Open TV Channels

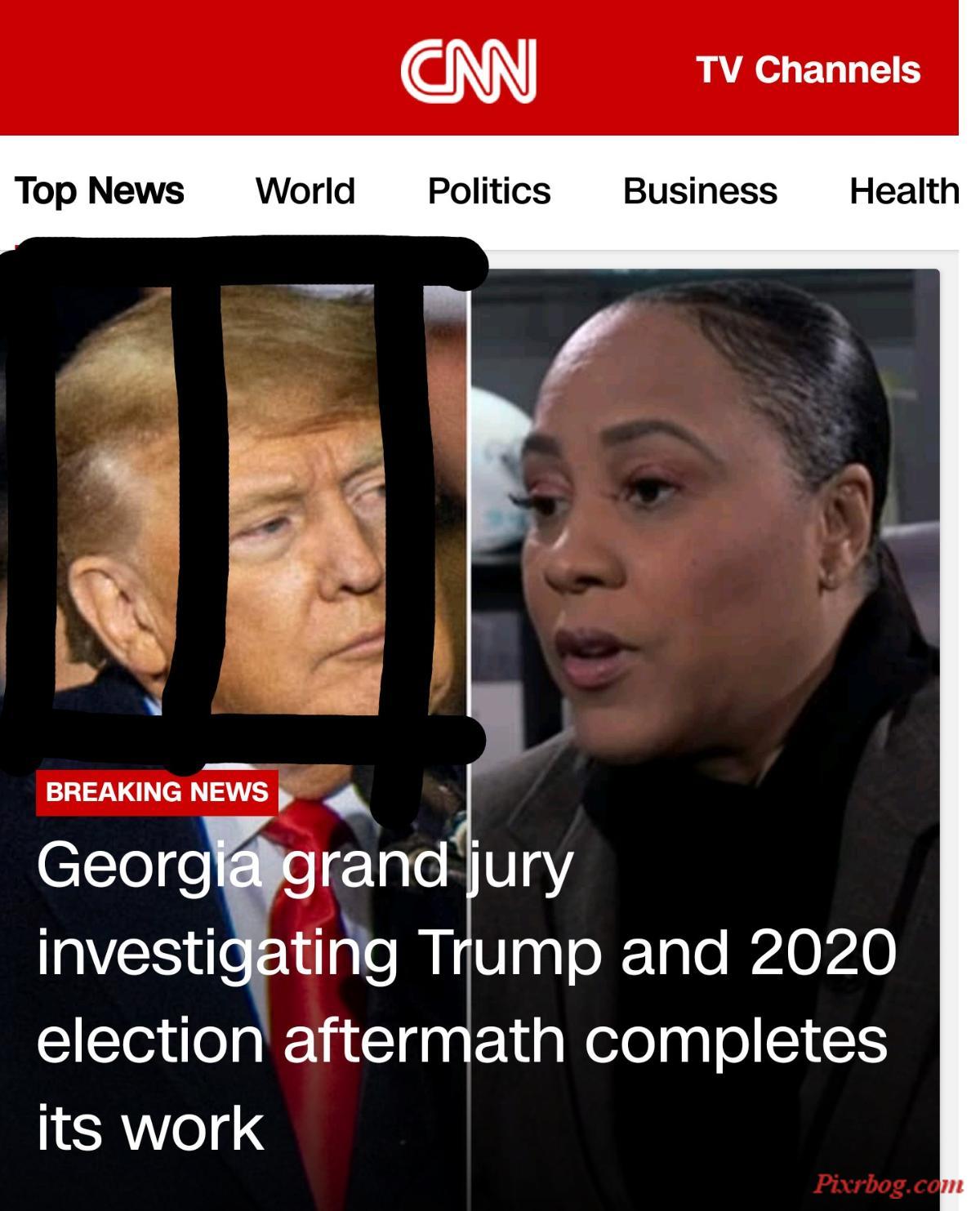pos(808,70)
